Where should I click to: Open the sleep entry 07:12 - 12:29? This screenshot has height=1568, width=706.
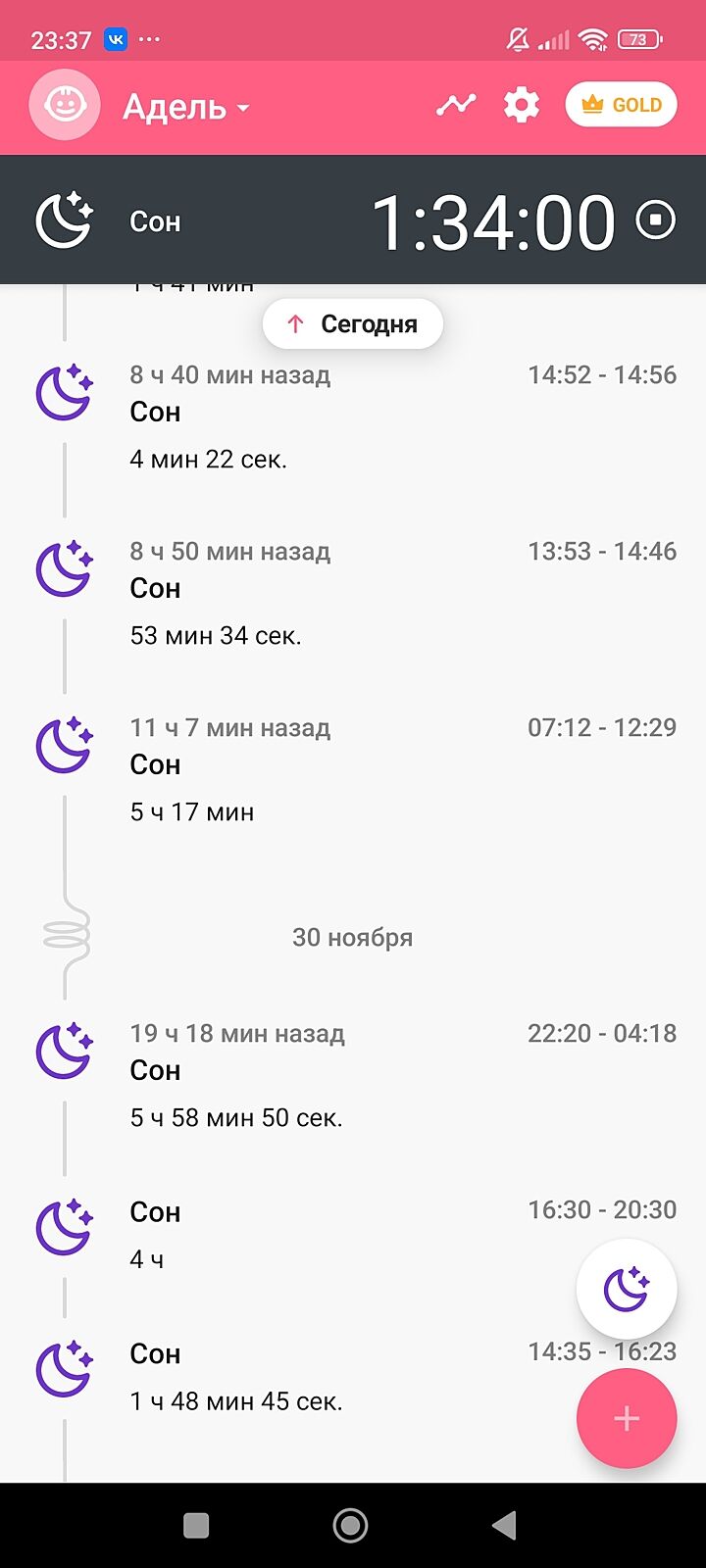(x=353, y=769)
